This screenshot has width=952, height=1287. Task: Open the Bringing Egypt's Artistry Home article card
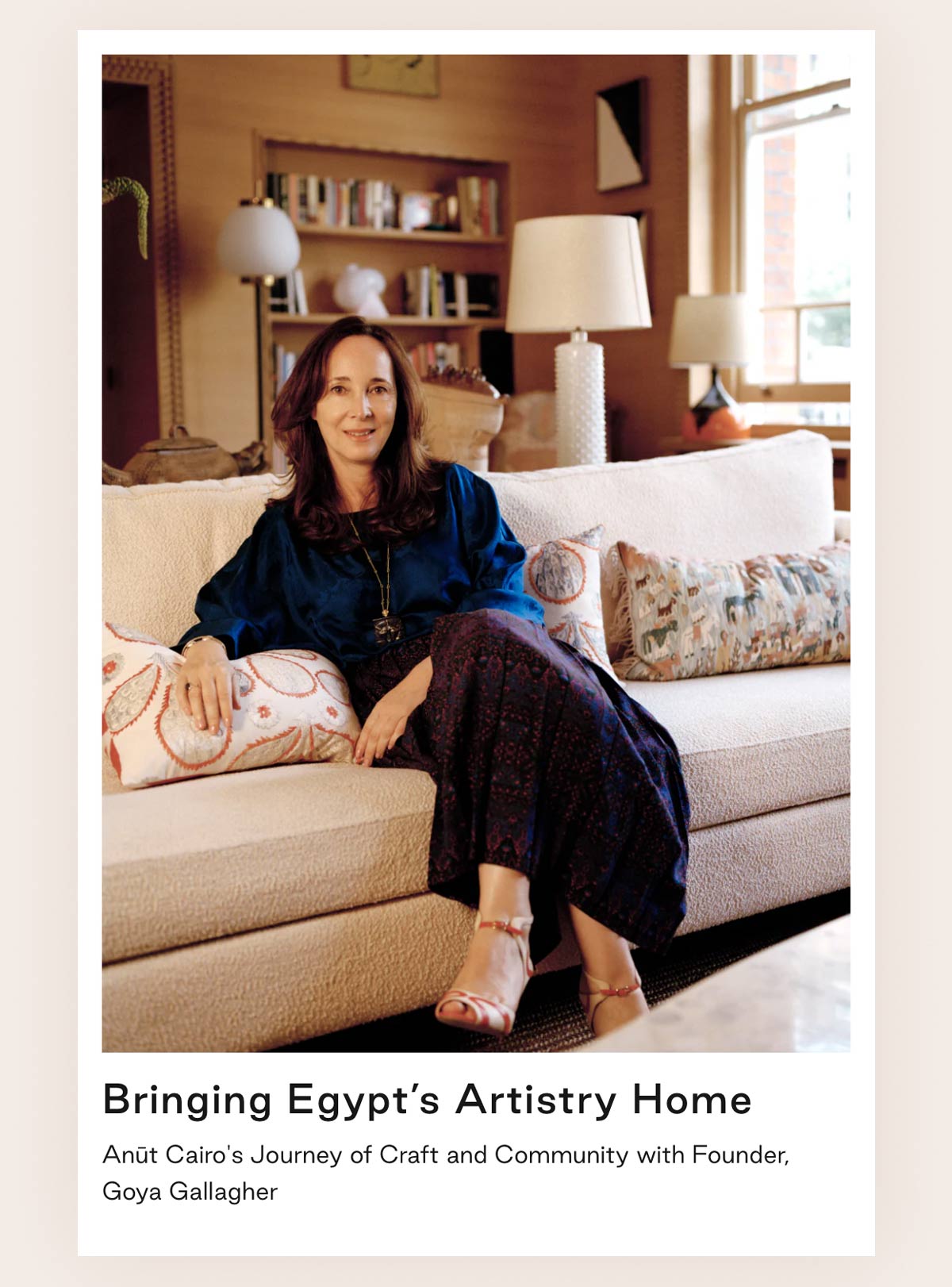pyautogui.click(x=427, y=1100)
